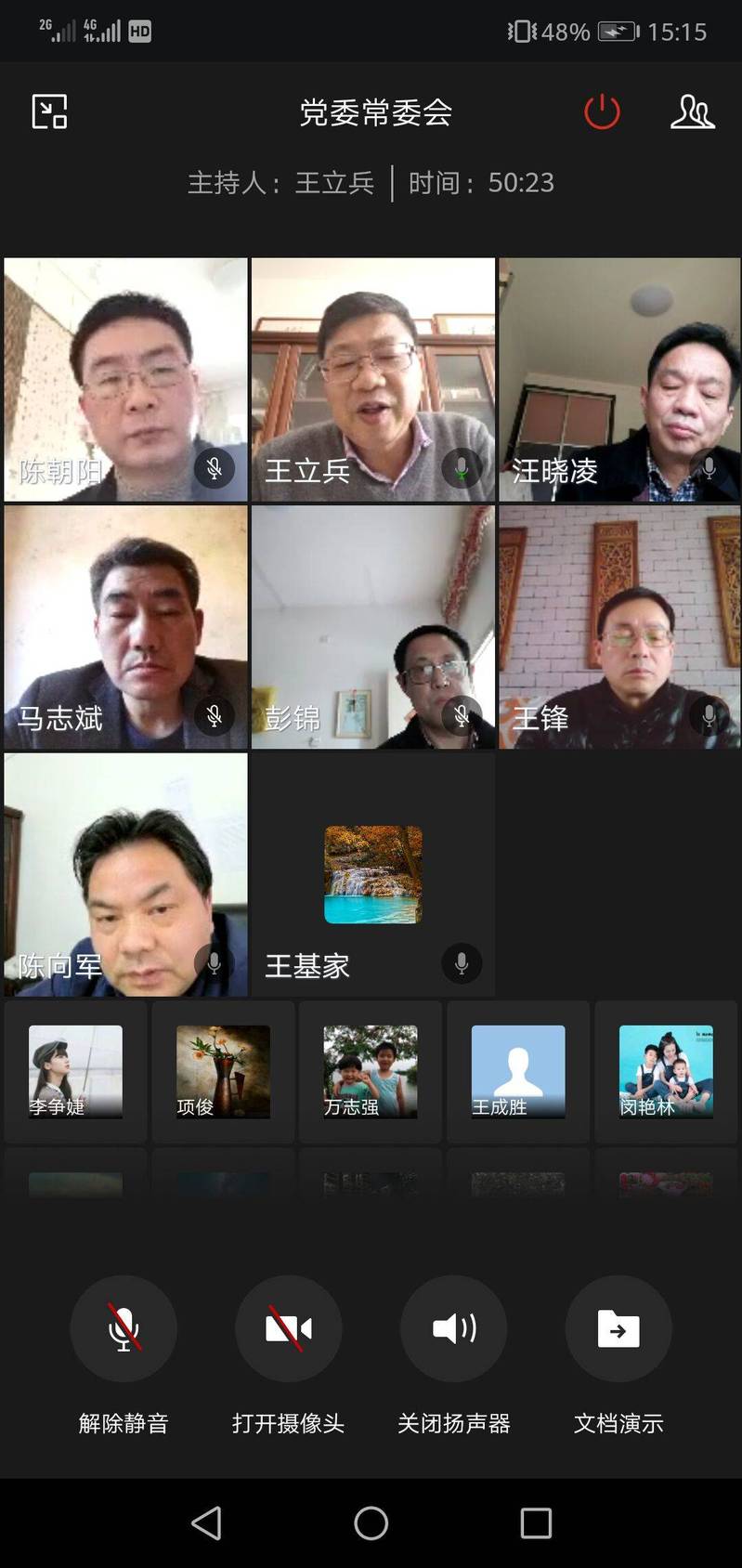Open 王基家's participant tile
The image size is (742, 1568).
[372, 874]
